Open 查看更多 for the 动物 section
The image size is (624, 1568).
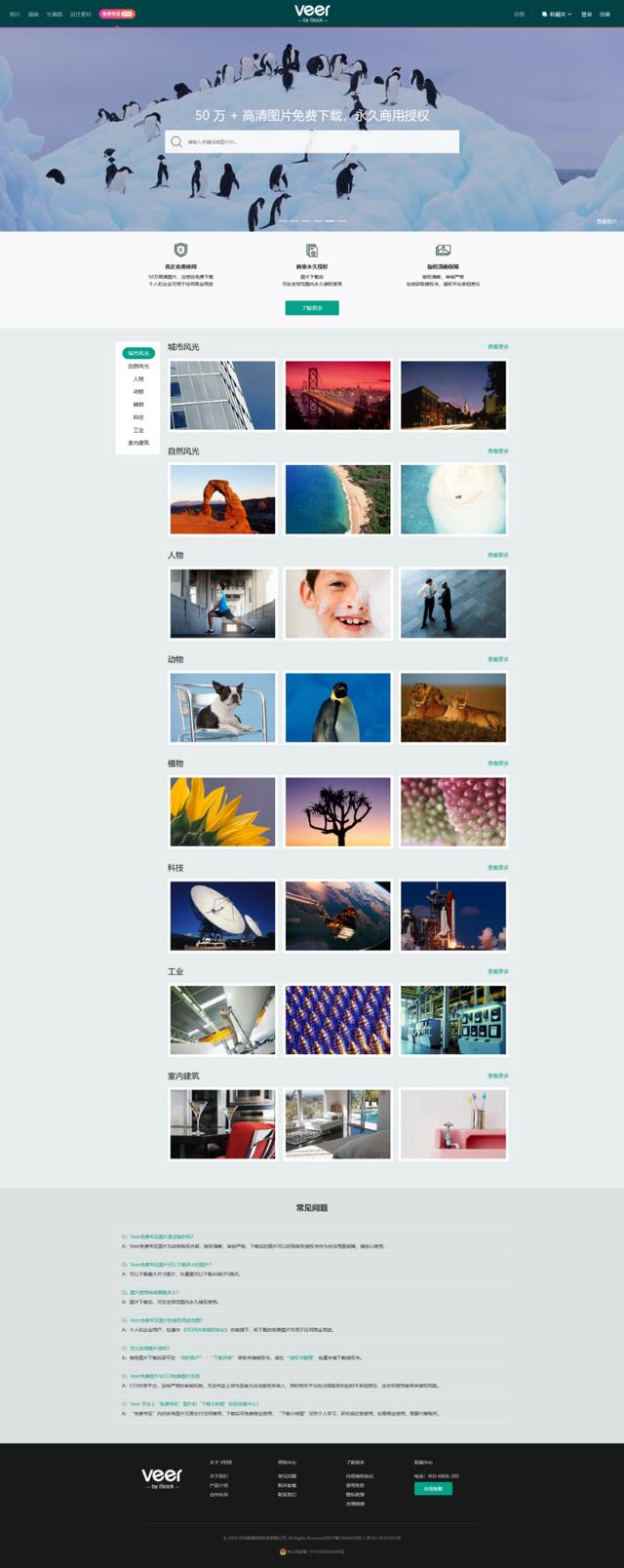tap(497, 659)
